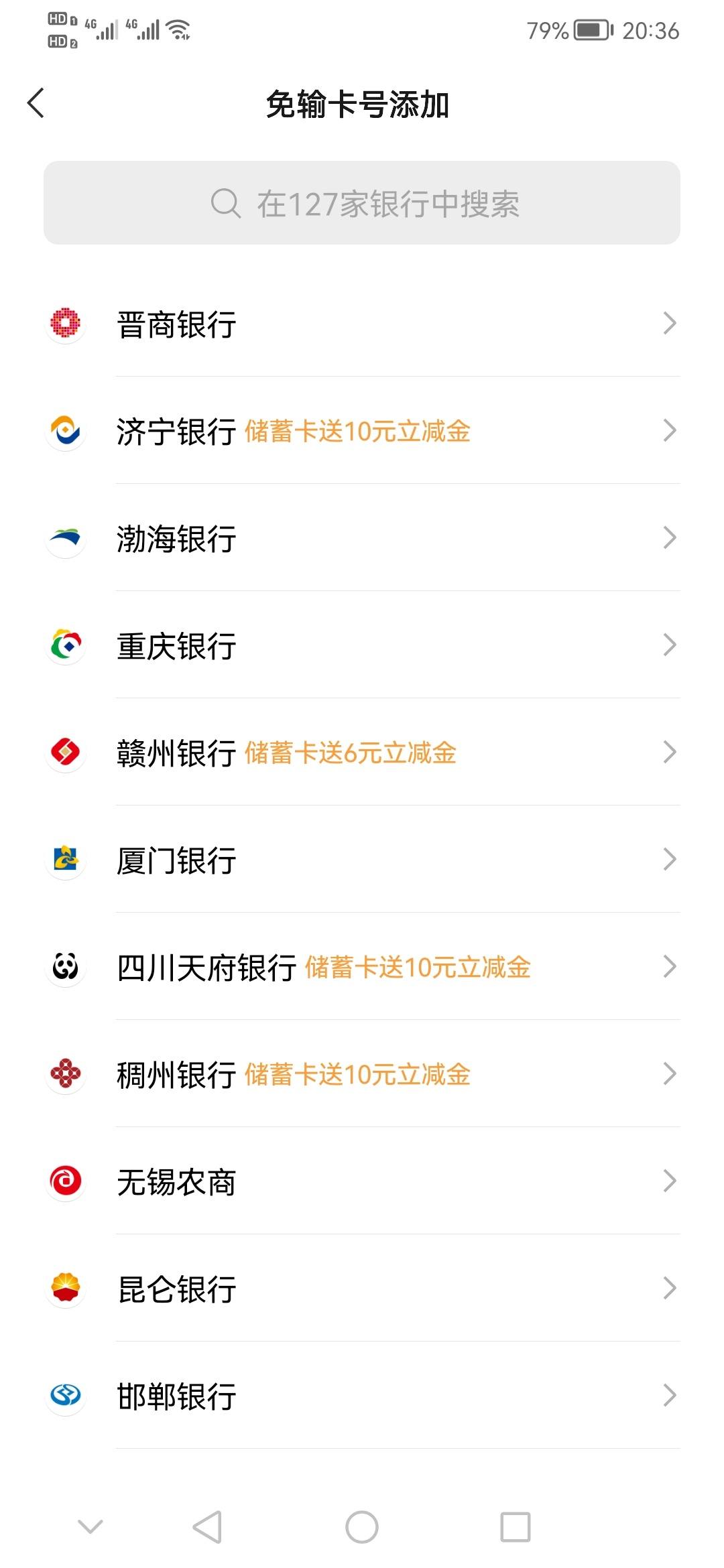Open recent apps from navigation bar

coord(516,1527)
